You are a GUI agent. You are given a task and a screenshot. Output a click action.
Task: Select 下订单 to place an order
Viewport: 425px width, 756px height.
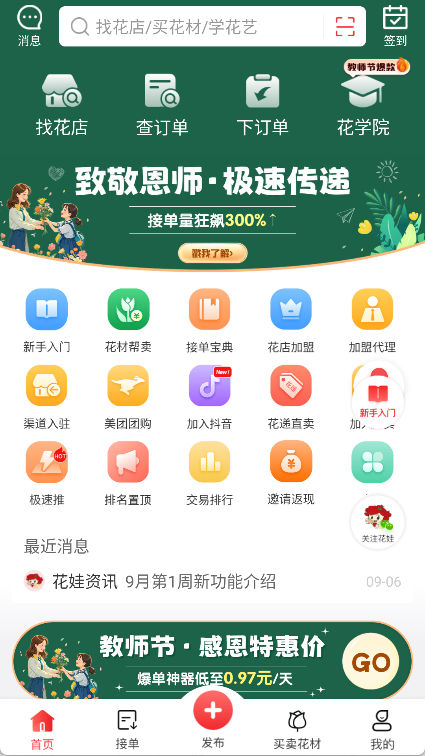pos(262,104)
